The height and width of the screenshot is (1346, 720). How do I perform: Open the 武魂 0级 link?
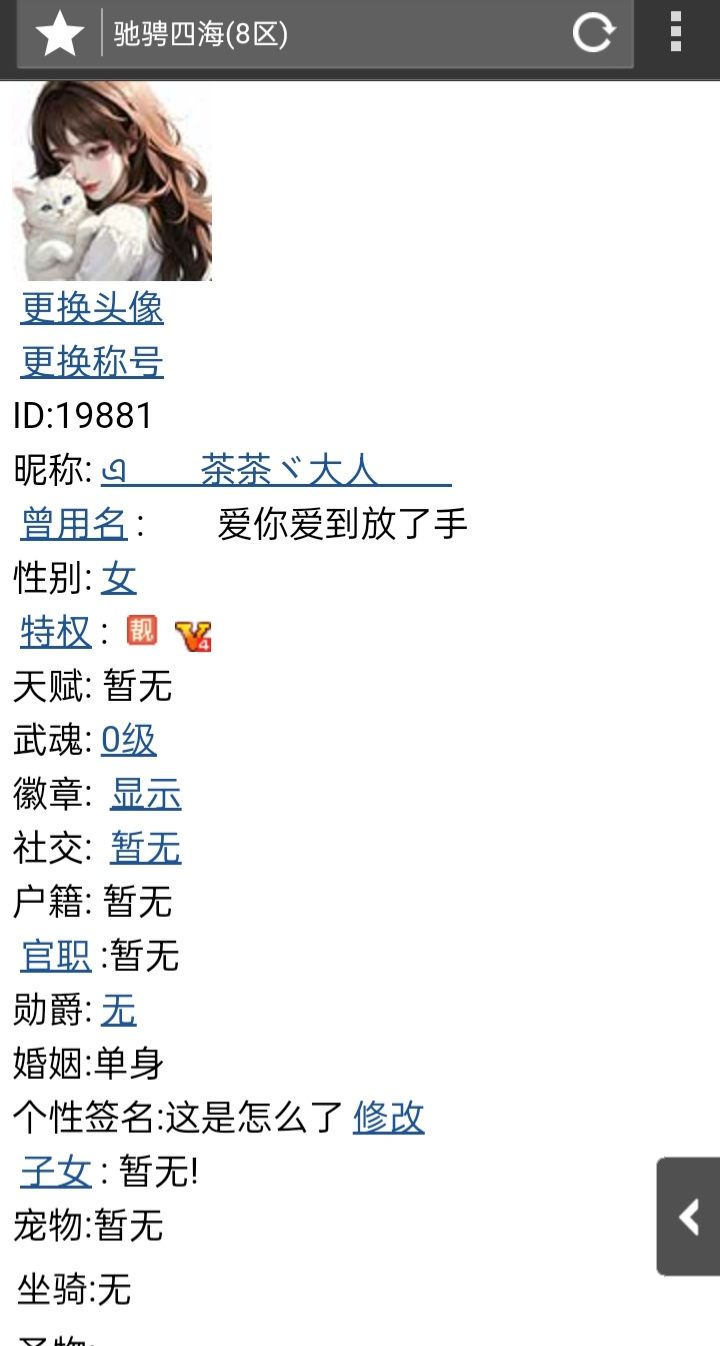click(x=129, y=740)
